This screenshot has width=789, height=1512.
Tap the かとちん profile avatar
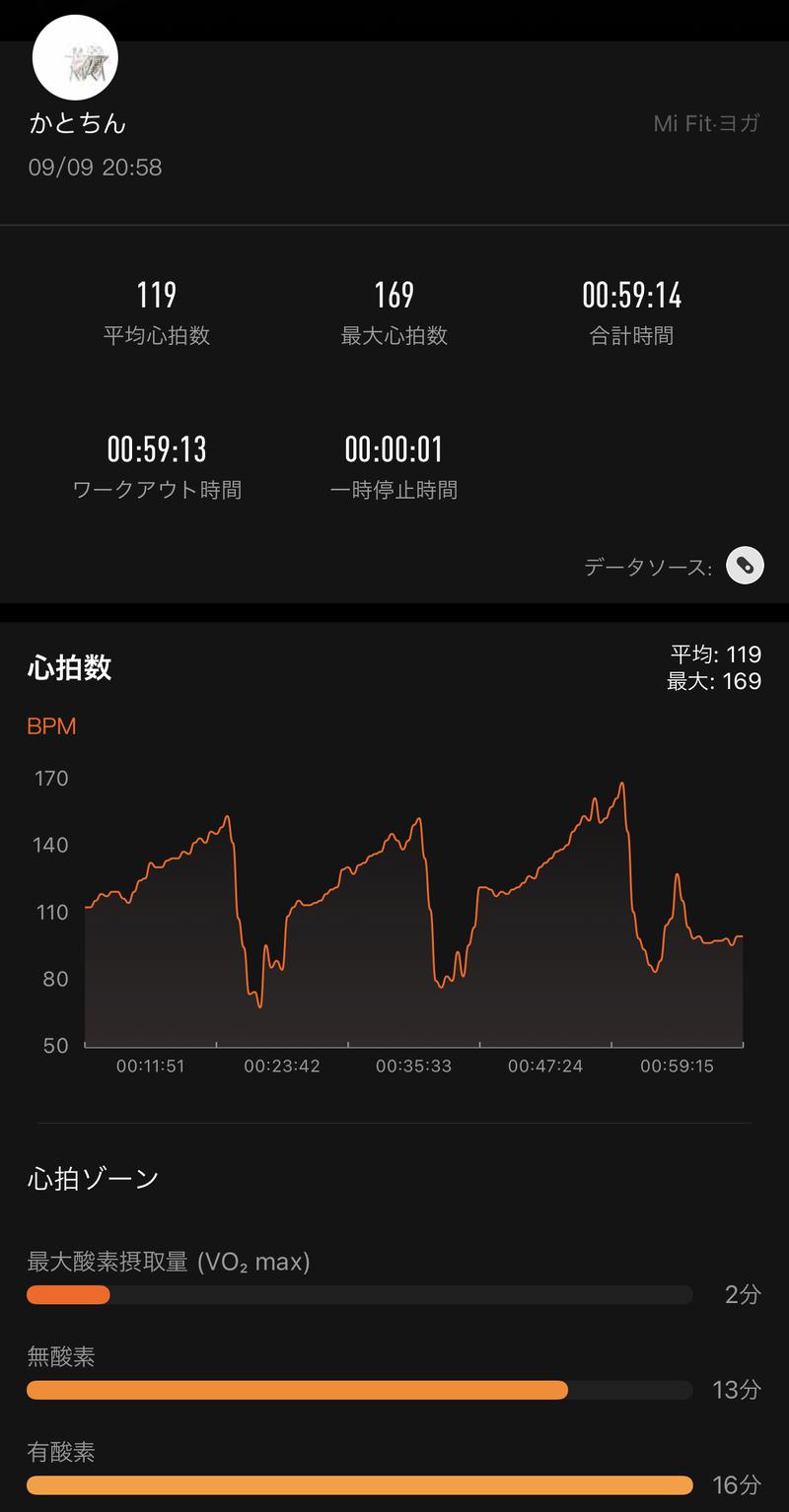[74, 56]
